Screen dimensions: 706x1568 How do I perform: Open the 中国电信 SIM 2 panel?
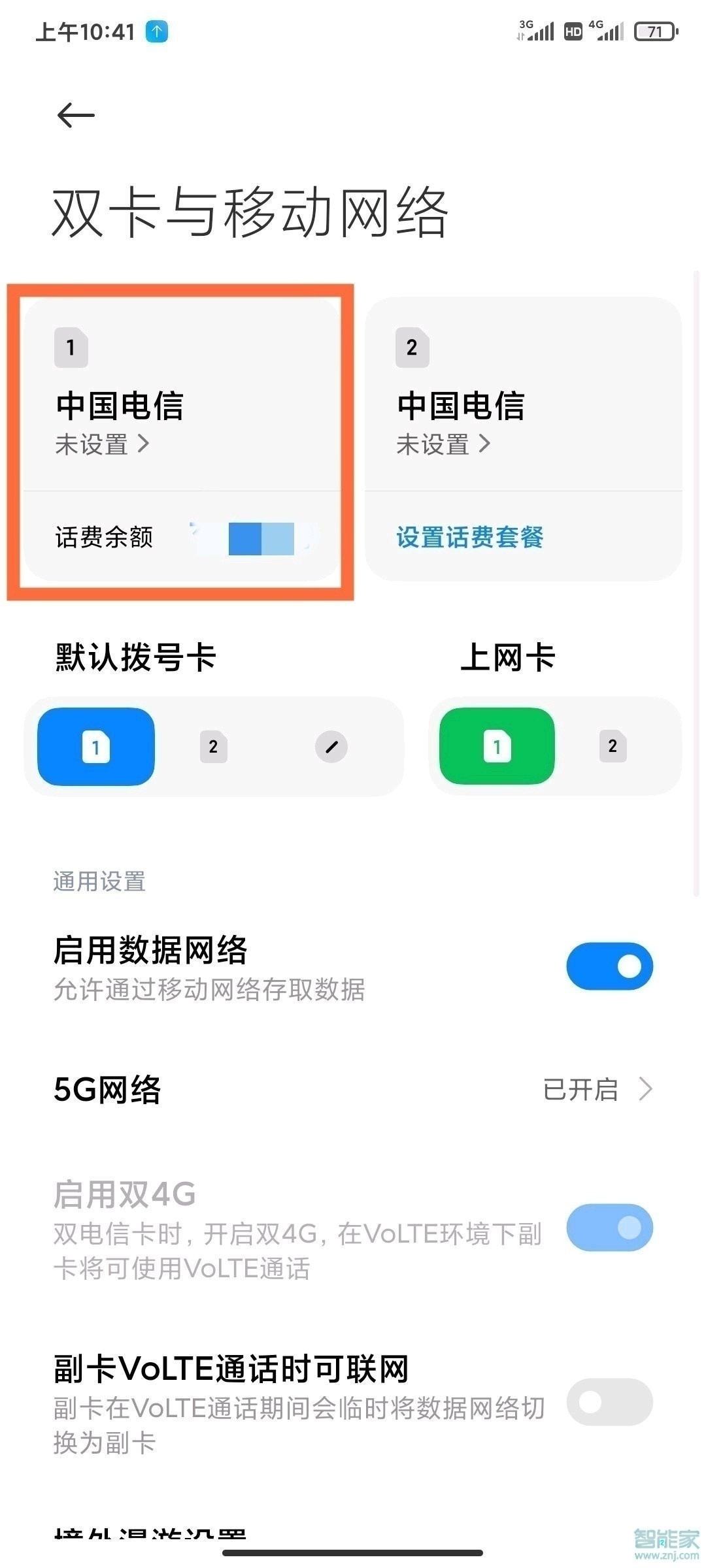[x=462, y=405]
